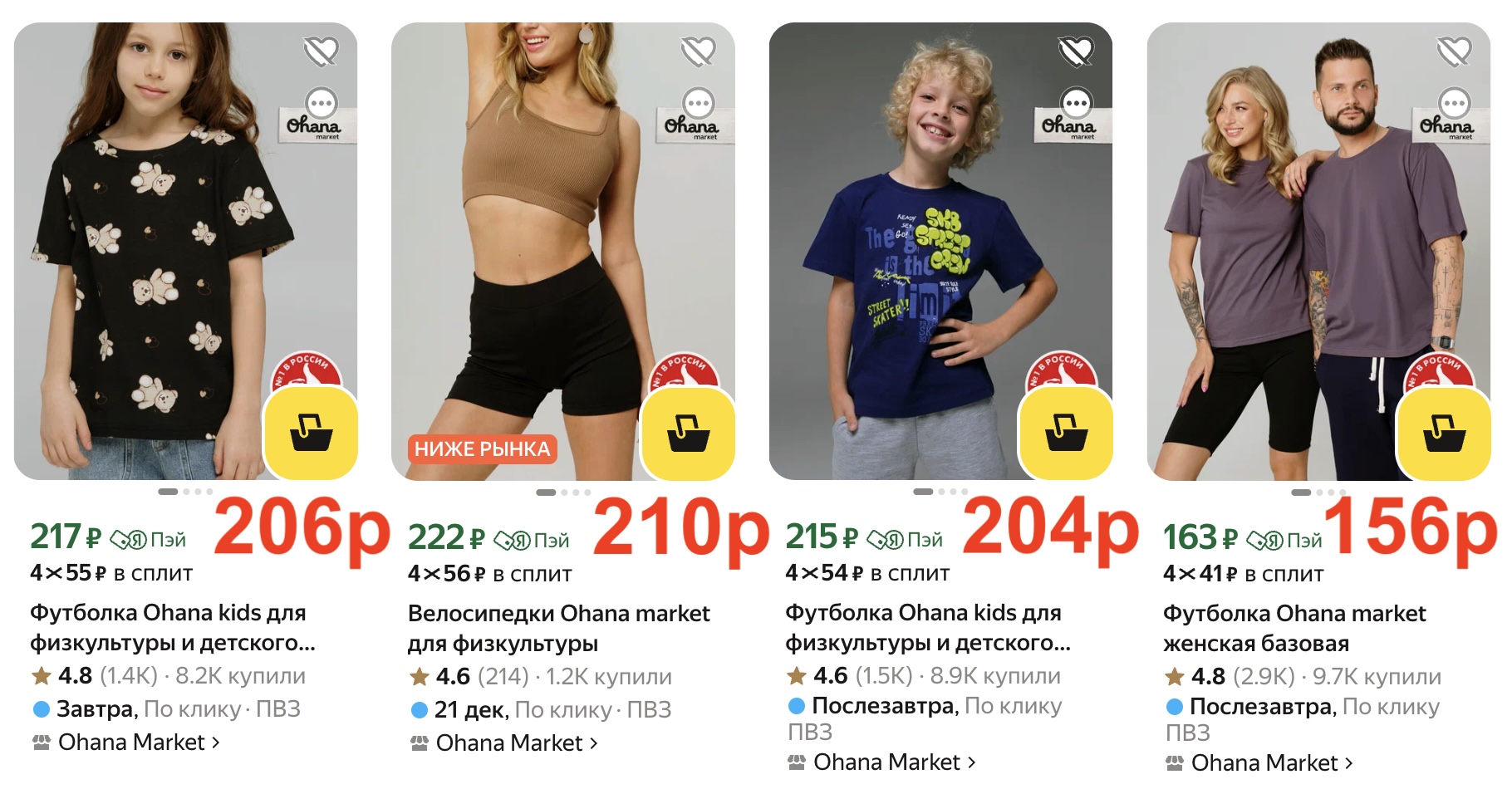This screenshot has height=794, width=1512.
Task: Add the 217 ₽ kids' t-shirt to cart
Action: point(311,433)
